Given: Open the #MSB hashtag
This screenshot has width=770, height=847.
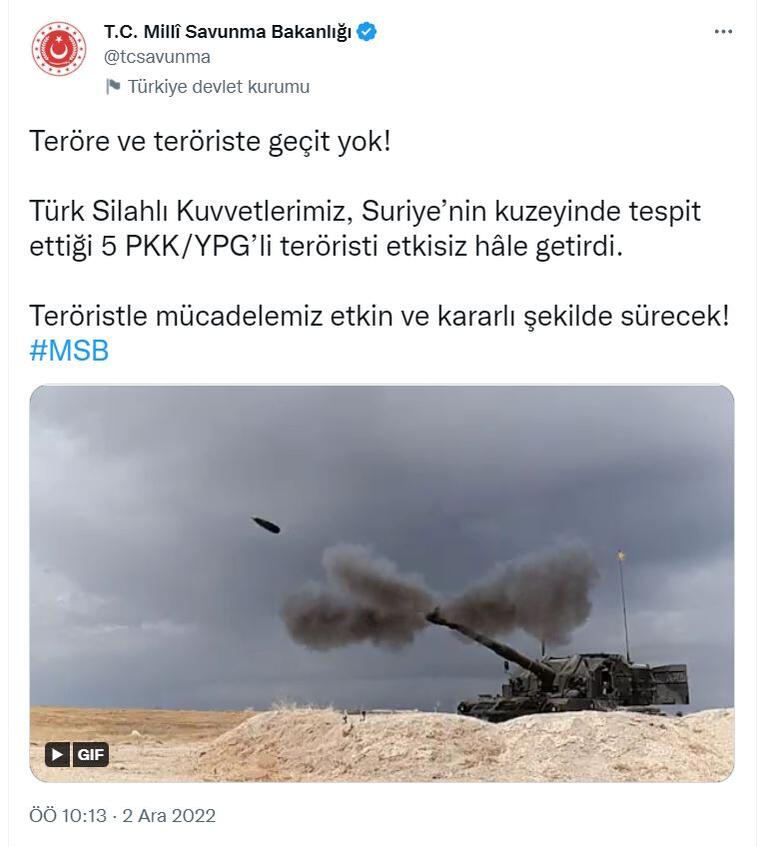Looking at the screenshot, I should coord(69,352).
